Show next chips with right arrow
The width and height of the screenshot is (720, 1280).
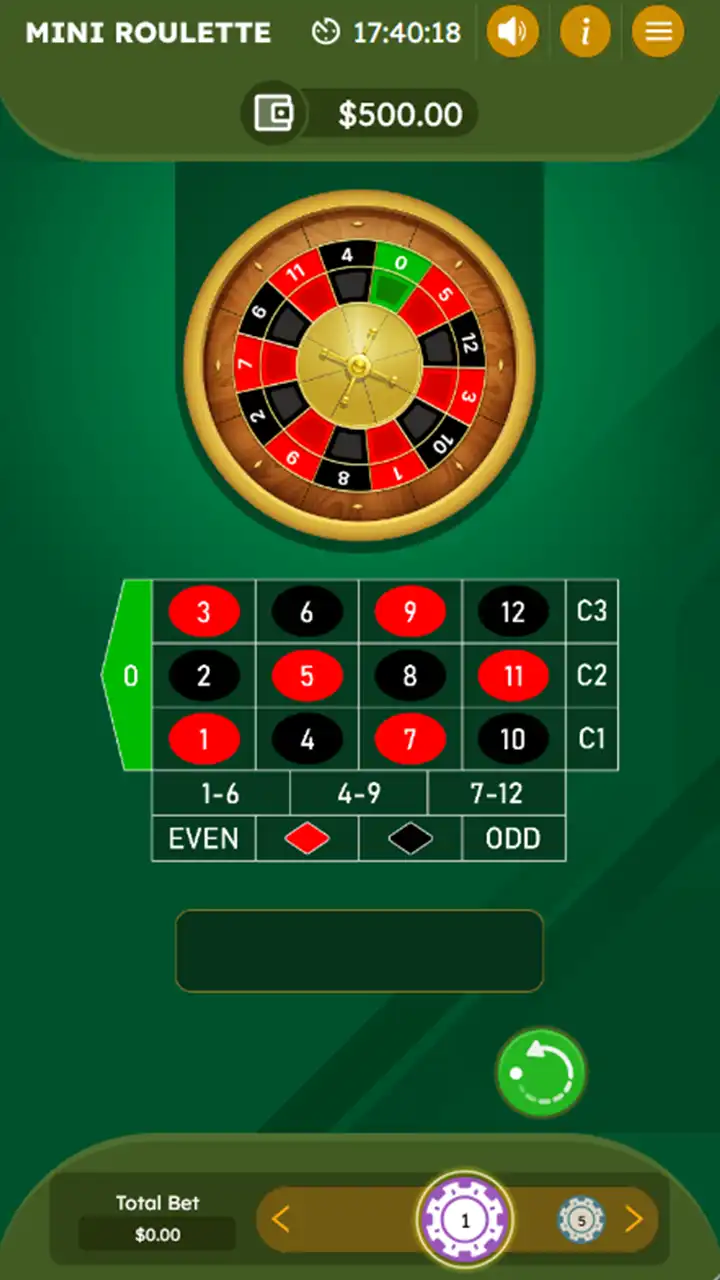coord(634,1219)
